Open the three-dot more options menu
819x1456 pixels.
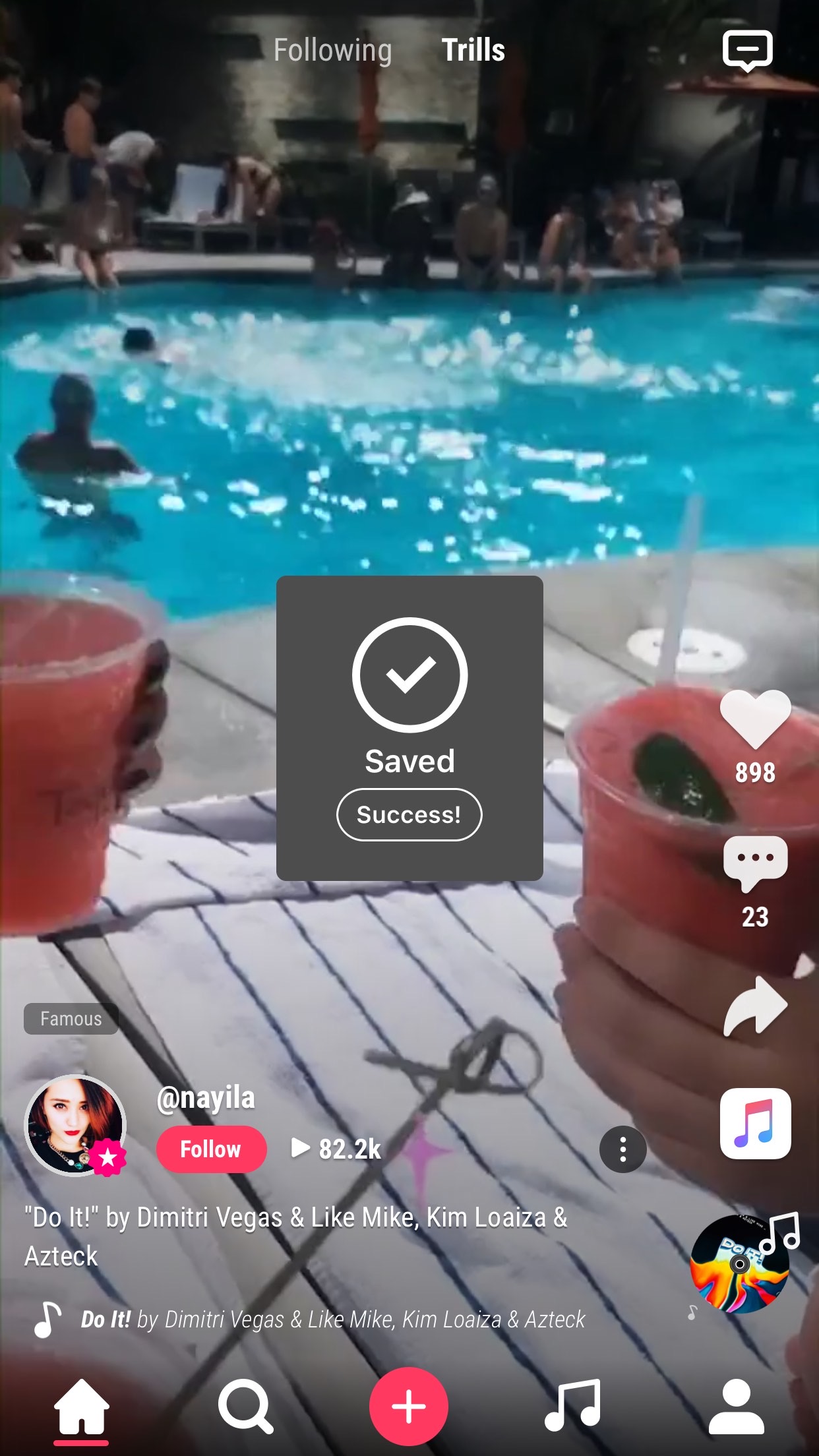click(622, 1149)
